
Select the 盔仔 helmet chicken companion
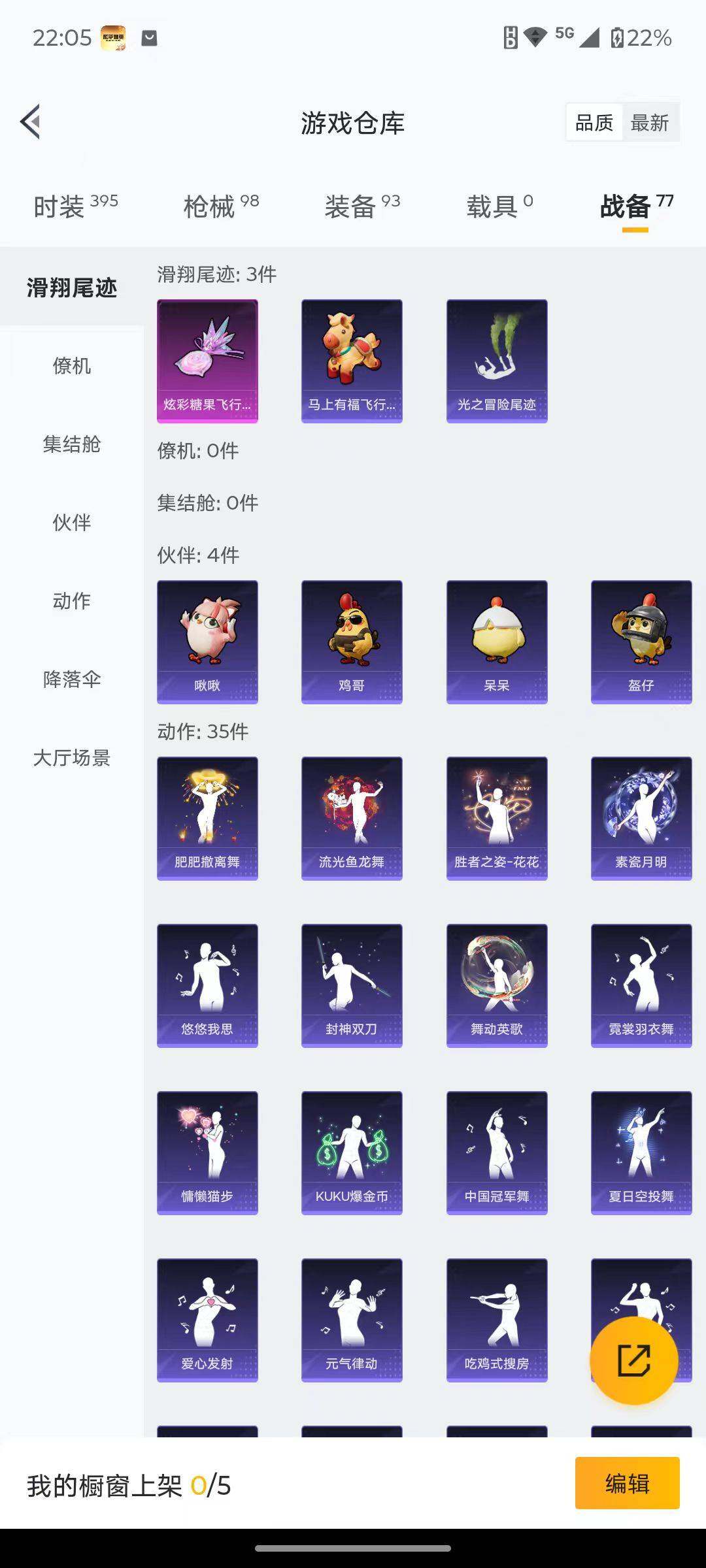pyautogui.click(x=642, y=640)
